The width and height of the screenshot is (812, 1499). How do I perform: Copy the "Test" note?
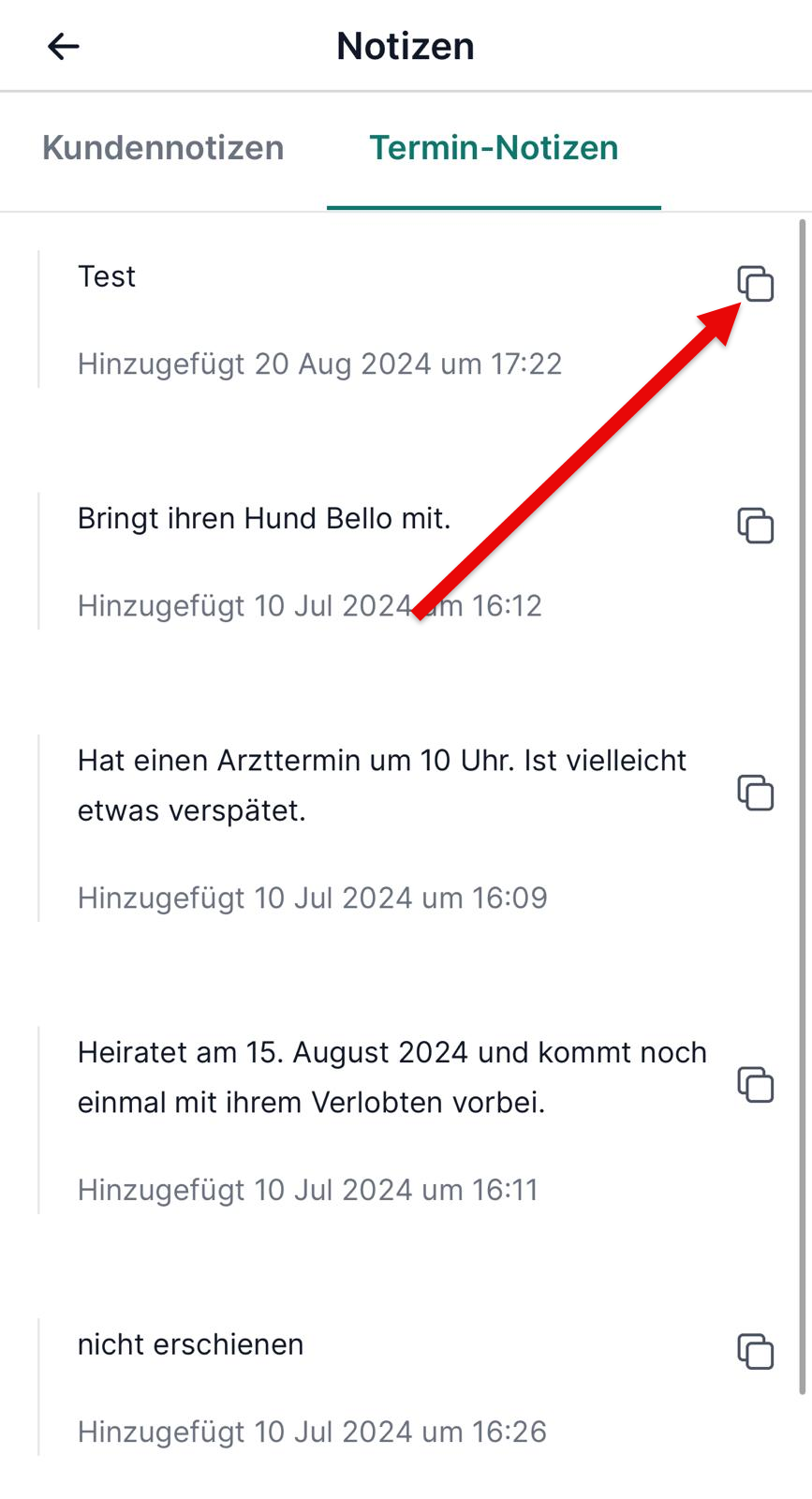click(x=755, y=283)
